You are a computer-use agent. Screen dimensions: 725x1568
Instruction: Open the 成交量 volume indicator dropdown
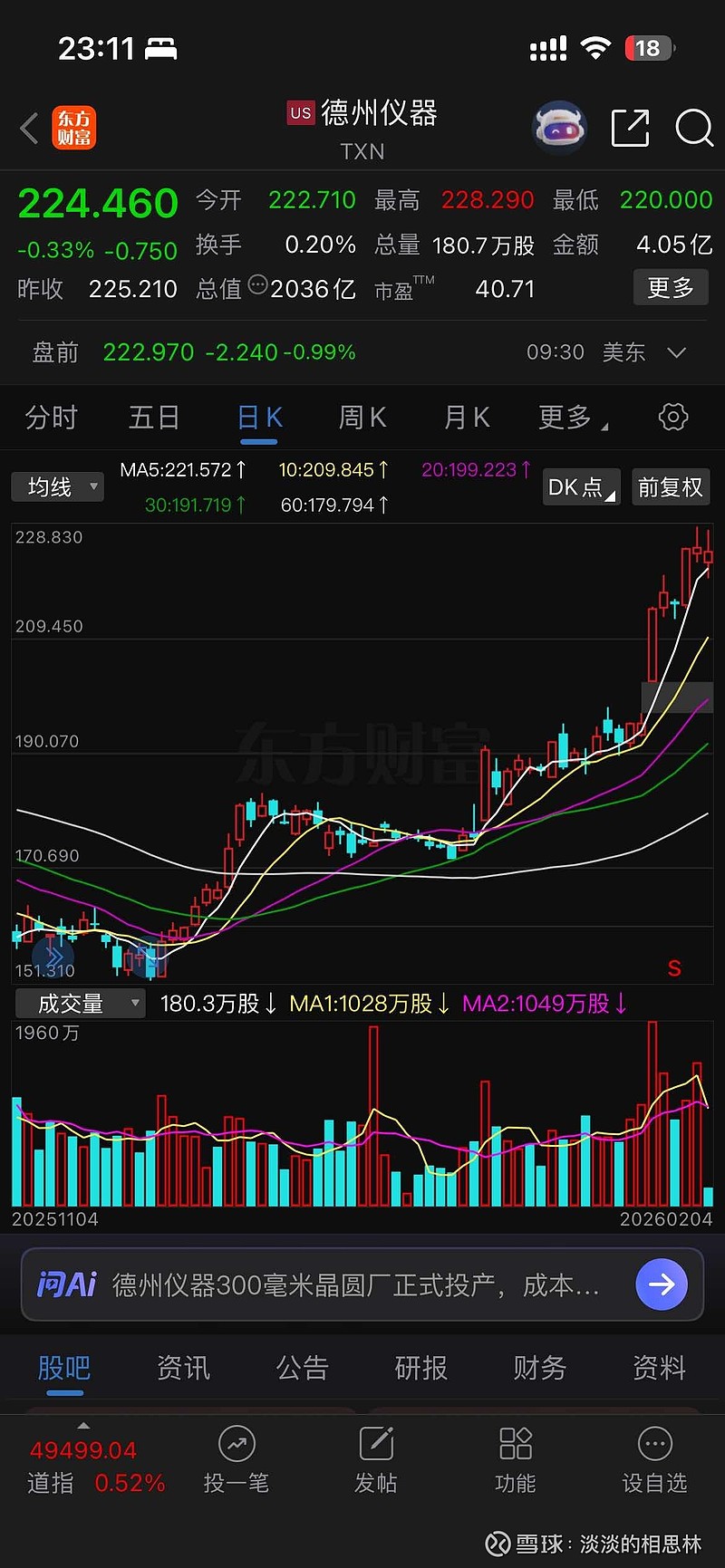pos(78,1003)
